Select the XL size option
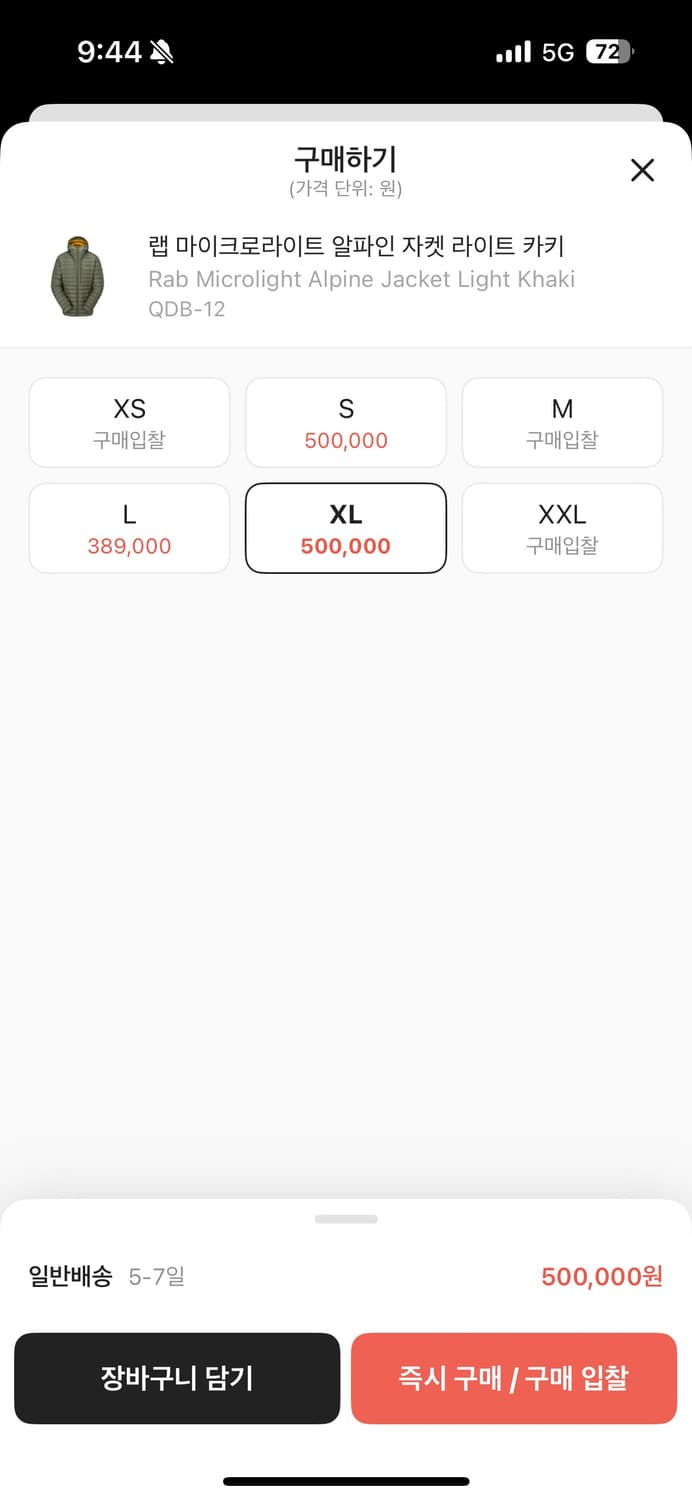692x1500 pixels. pyautogui.click(x=346, y=529)
